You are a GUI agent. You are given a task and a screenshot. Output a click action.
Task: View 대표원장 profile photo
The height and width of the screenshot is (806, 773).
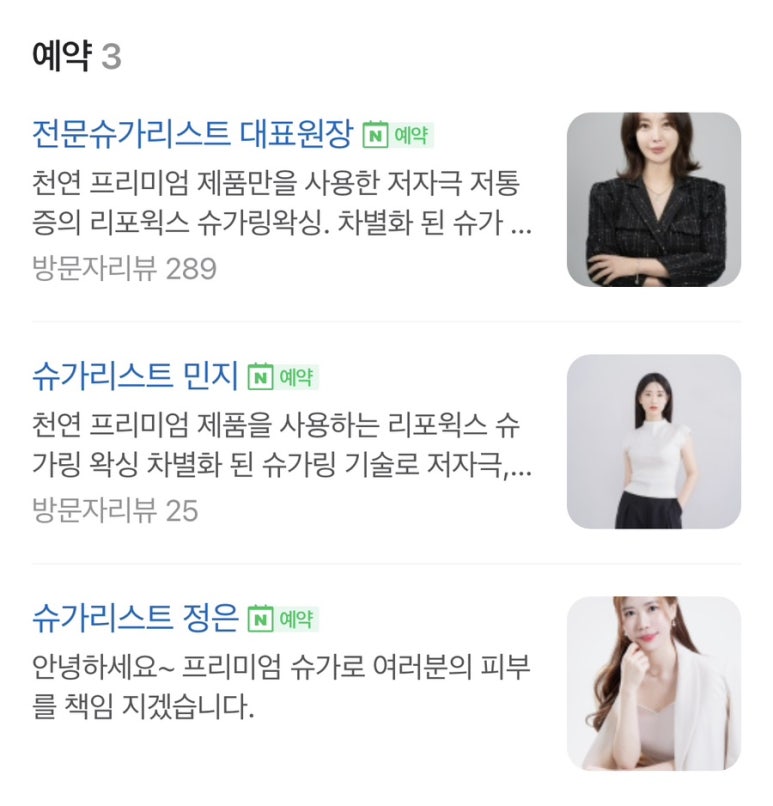pyautogui.click(x=653, y=199)
